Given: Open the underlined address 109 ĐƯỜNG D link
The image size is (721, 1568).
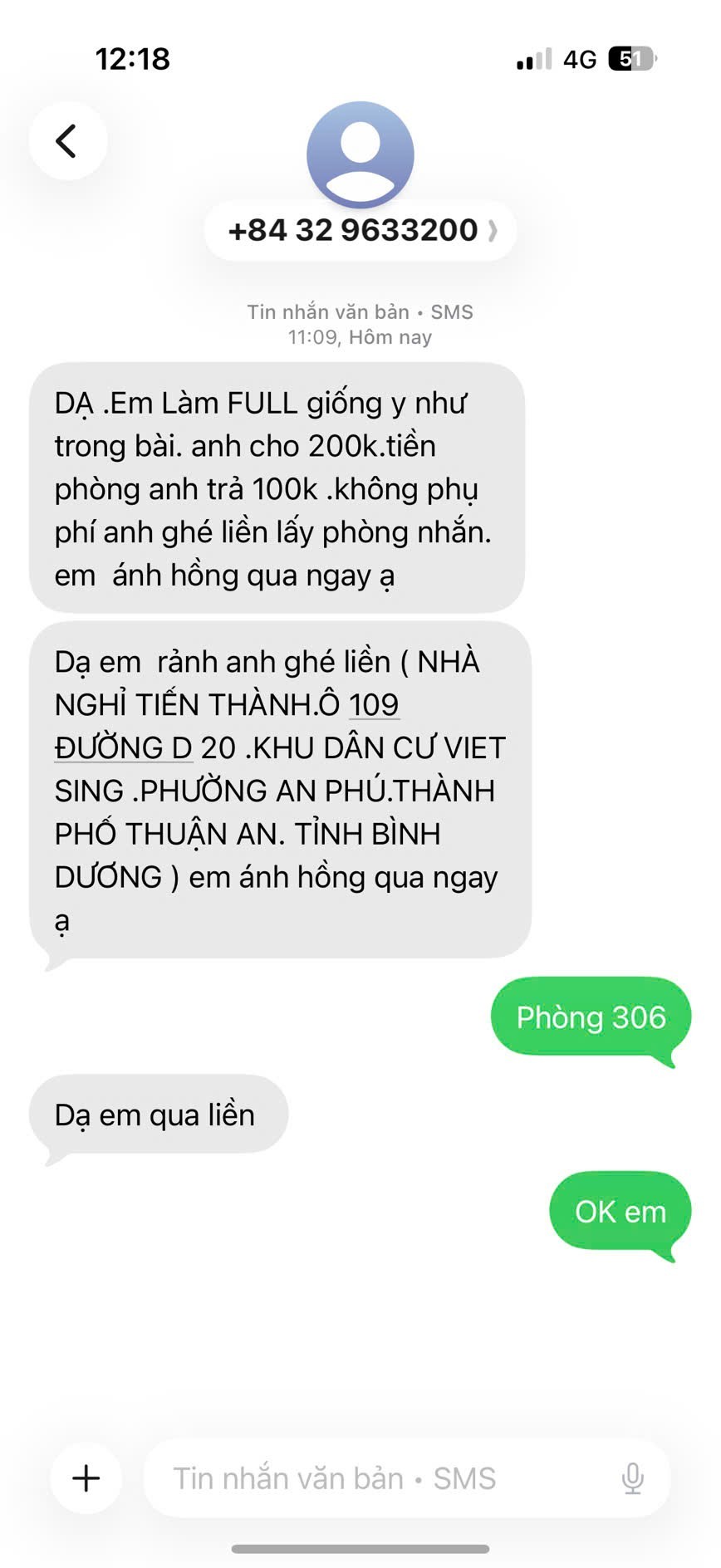Looking at the screenshot, I should click(x=227, y=726).
